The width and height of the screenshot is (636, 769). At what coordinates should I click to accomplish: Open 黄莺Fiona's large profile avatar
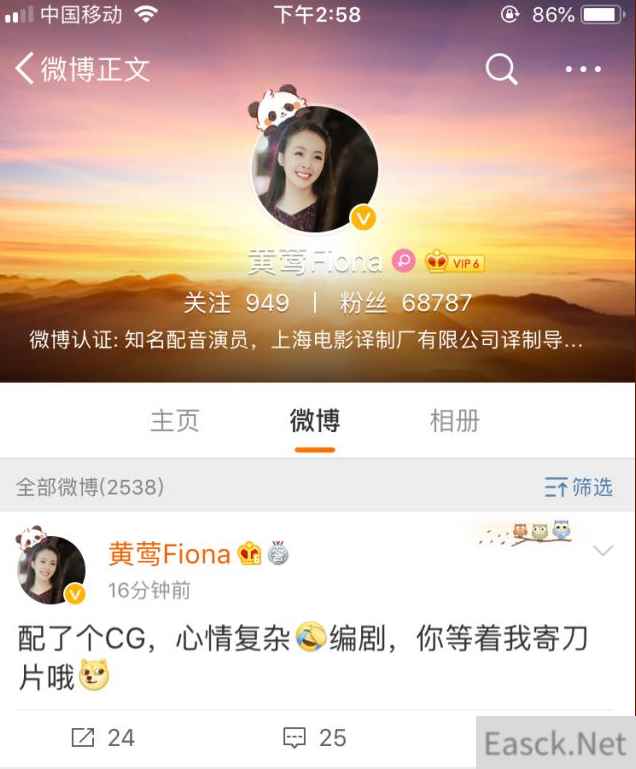(x=315, y=168)
